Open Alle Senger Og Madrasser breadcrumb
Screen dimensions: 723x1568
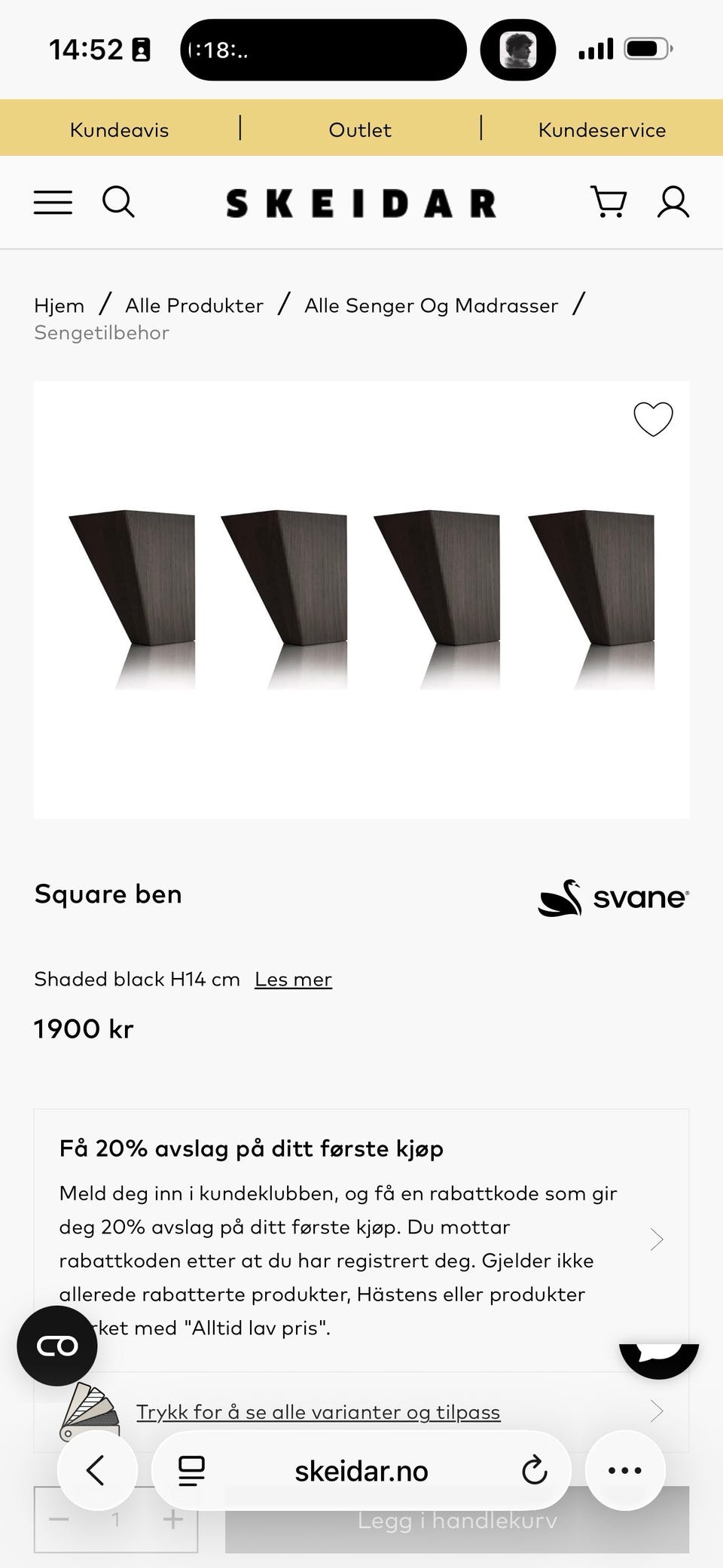(x=432, y=305)
